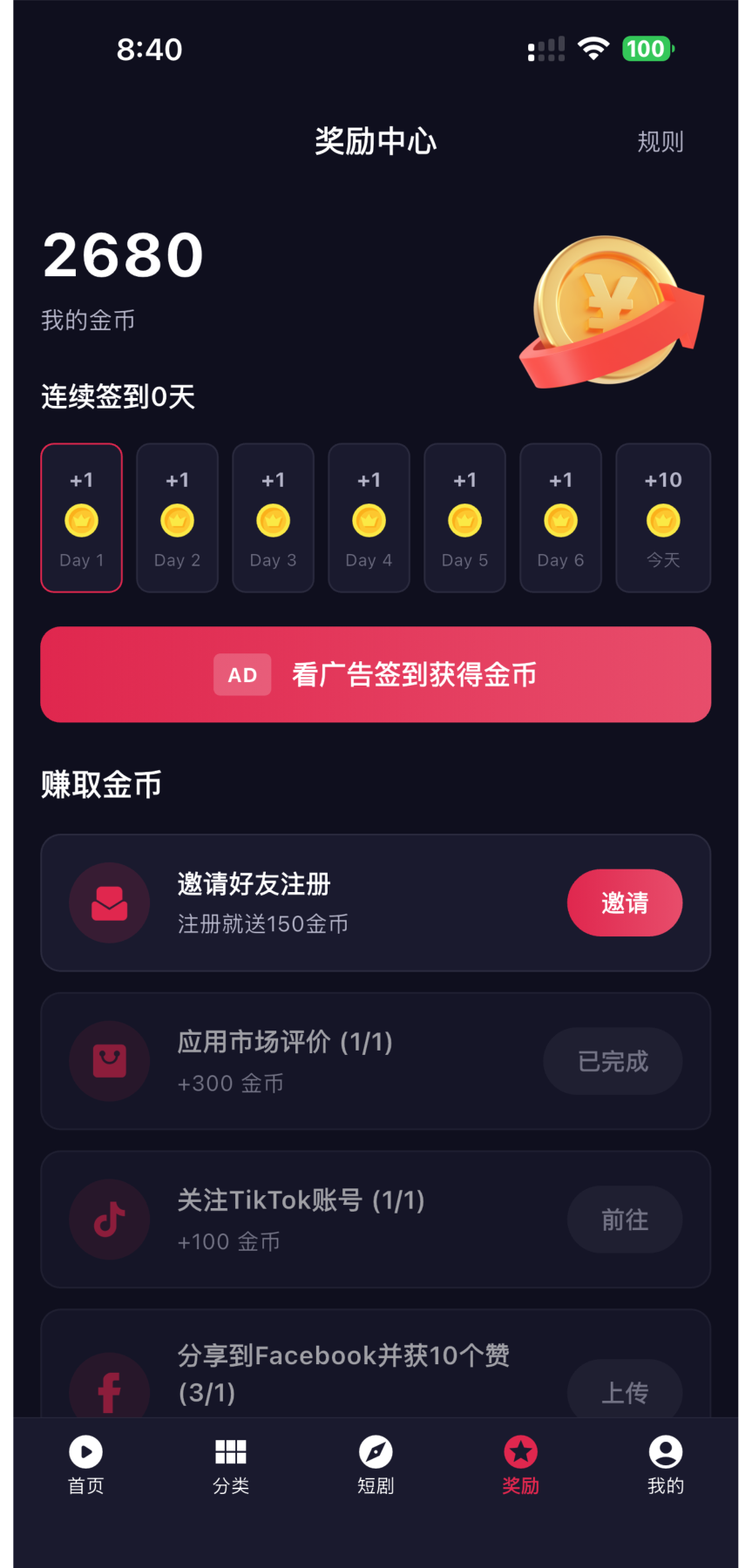Click the compass icon for 短剧
This screenshot has width=752, height=1568.
click(375, 1450)
